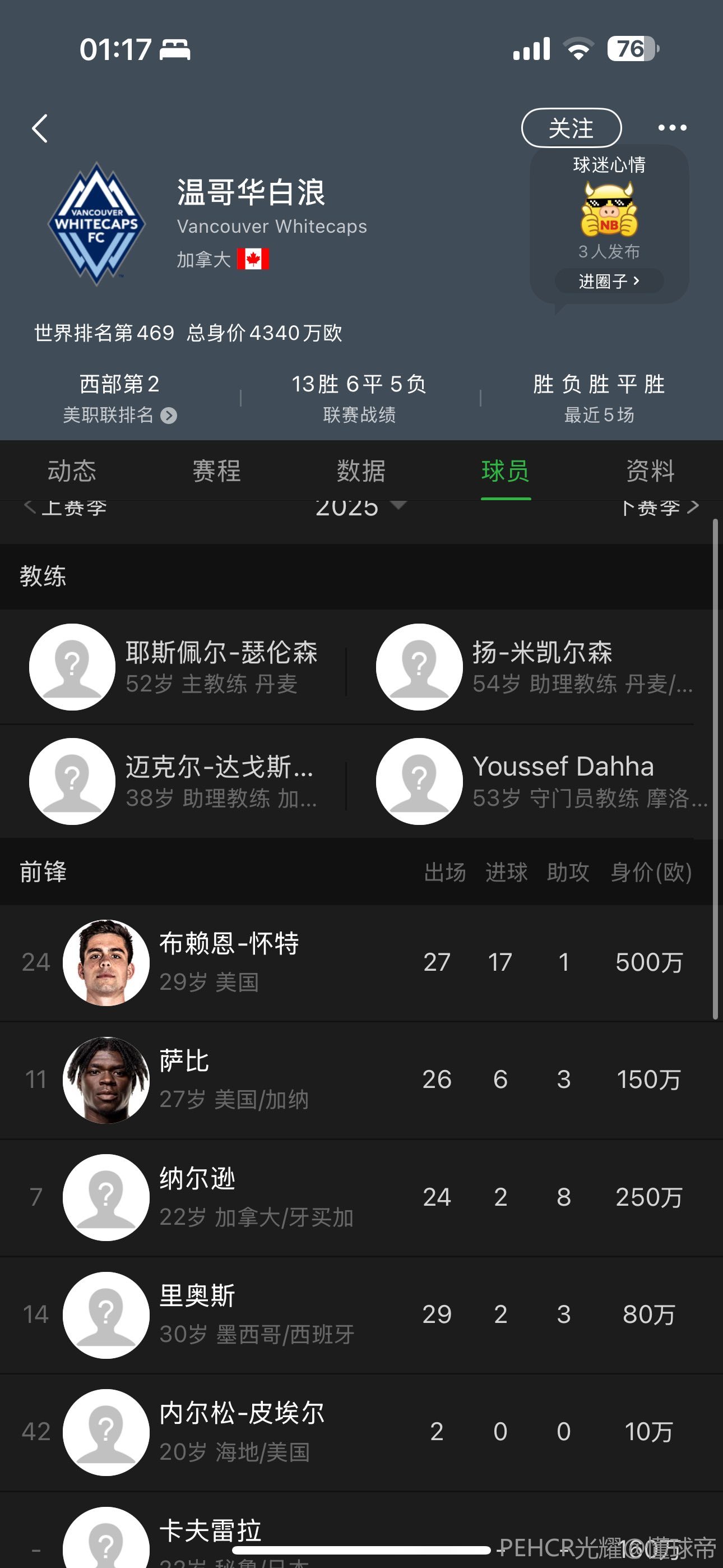Switch to the 资料 tab
This screenshot has height=1568, width=723.
(x=650, y=471)
